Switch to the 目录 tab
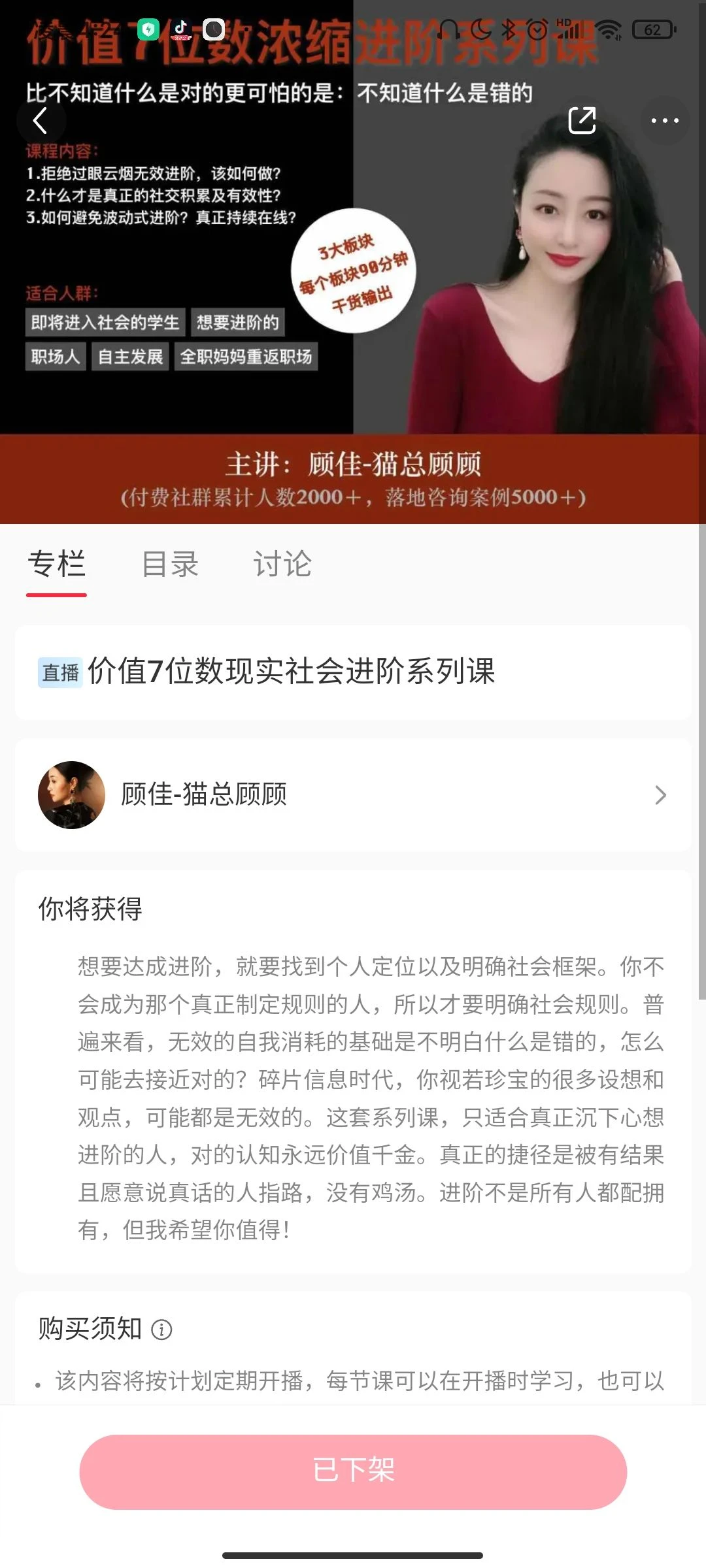The height and width of the screenshot is (1568, 706). point(170,564)
